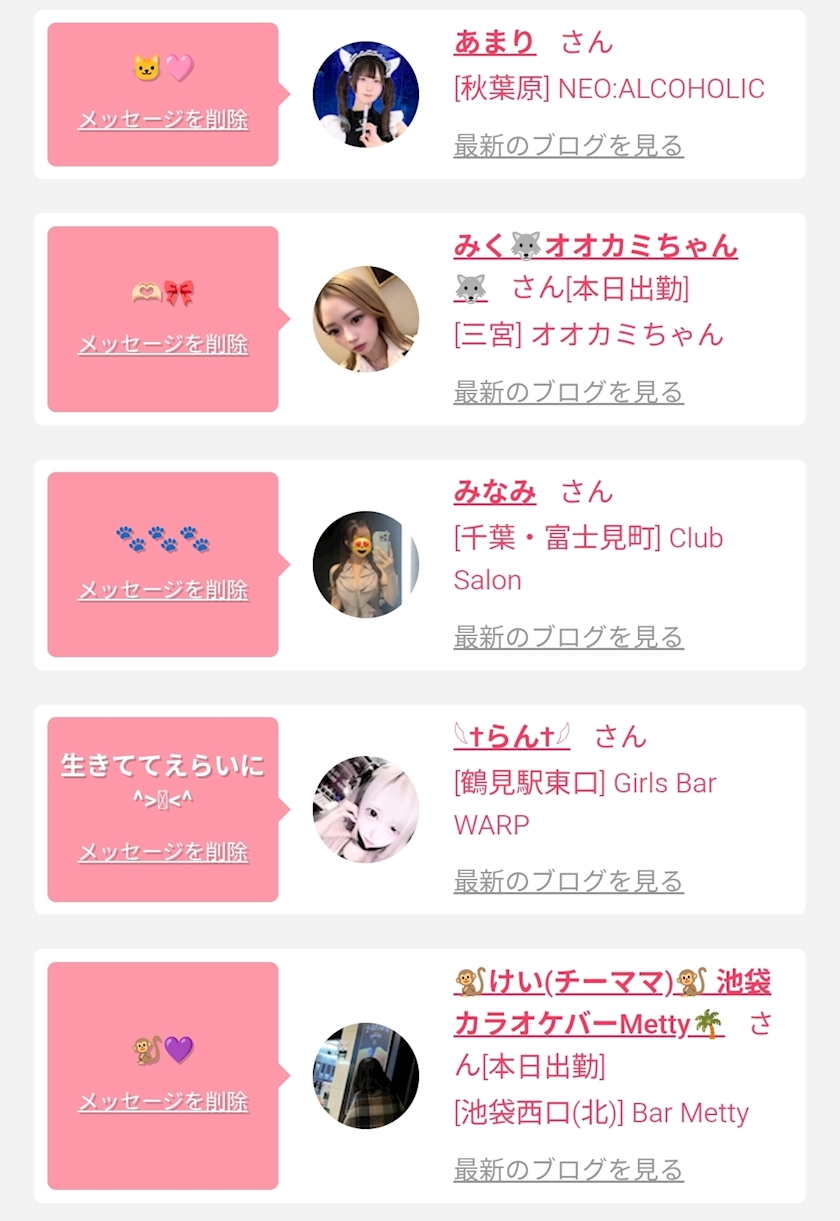The width and height of the screenshot is (840, 1221).
Task: Open あまり's profile photo
Action: 365,95
